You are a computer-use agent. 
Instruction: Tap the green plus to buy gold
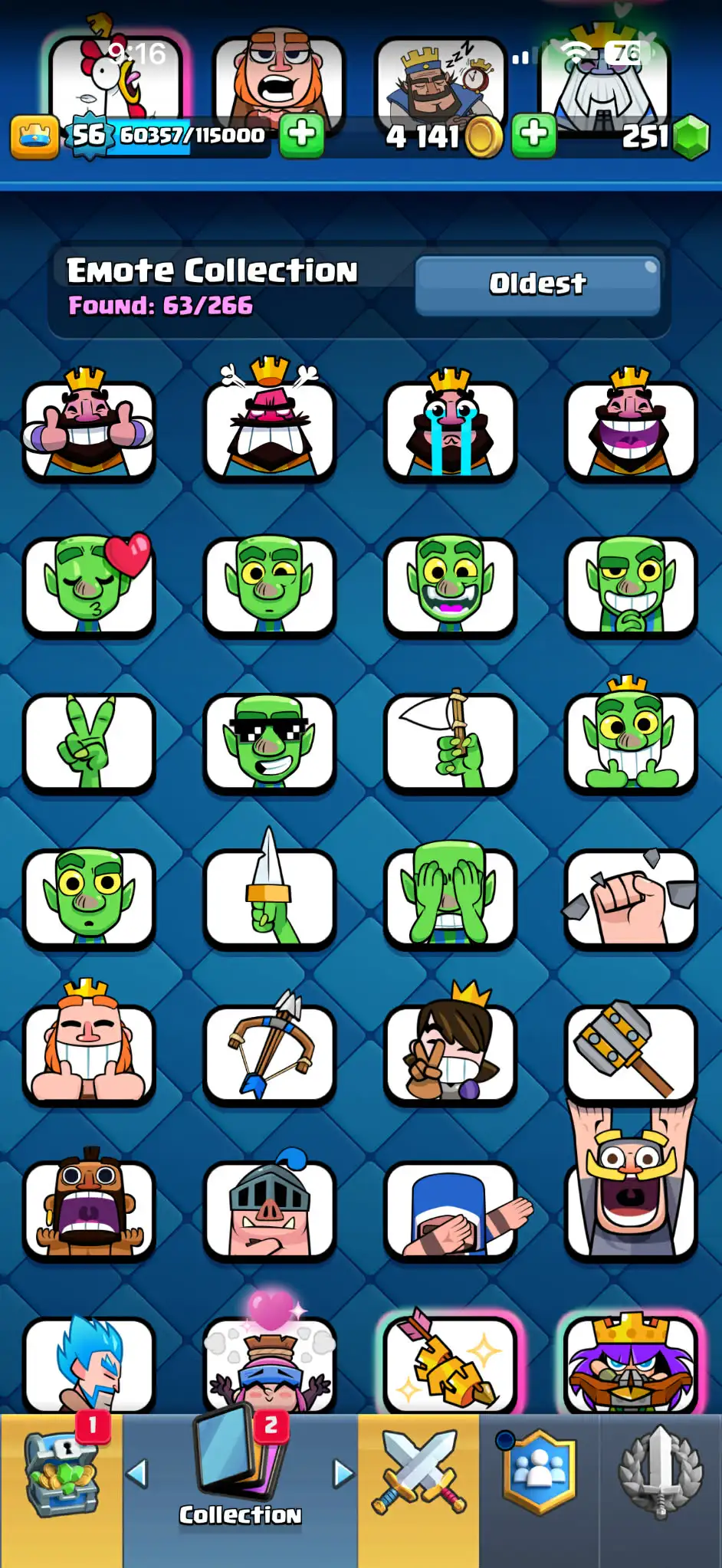pos(533,135)
